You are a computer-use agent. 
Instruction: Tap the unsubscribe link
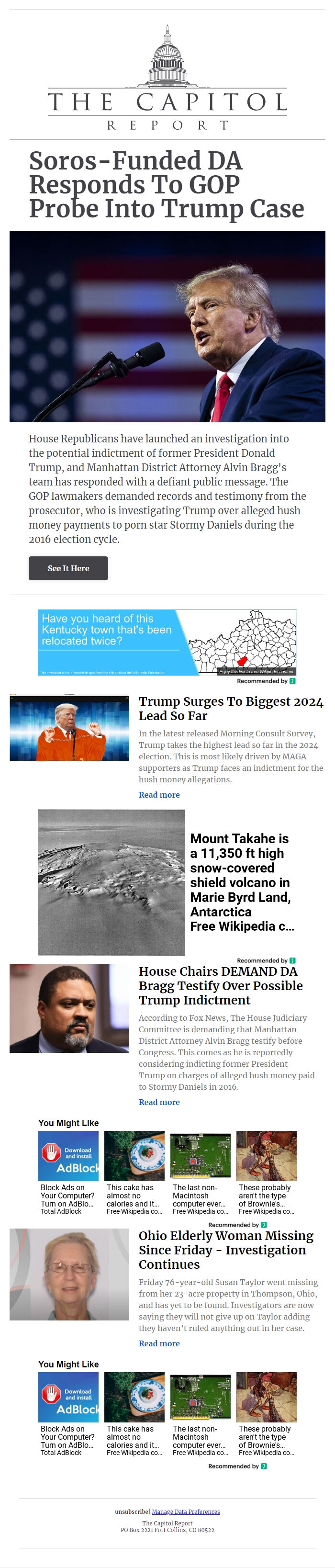pos(131,1512)
